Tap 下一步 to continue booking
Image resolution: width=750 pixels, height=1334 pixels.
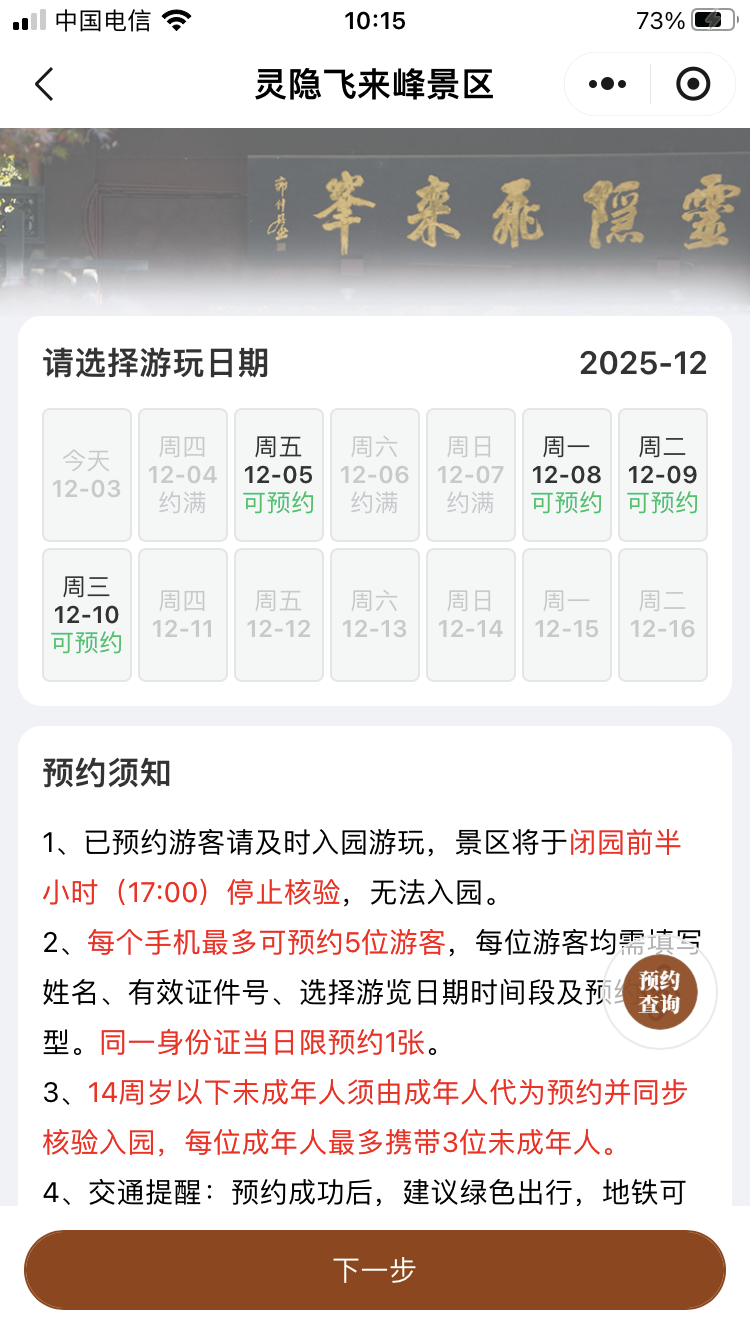tap(375, 1270)
